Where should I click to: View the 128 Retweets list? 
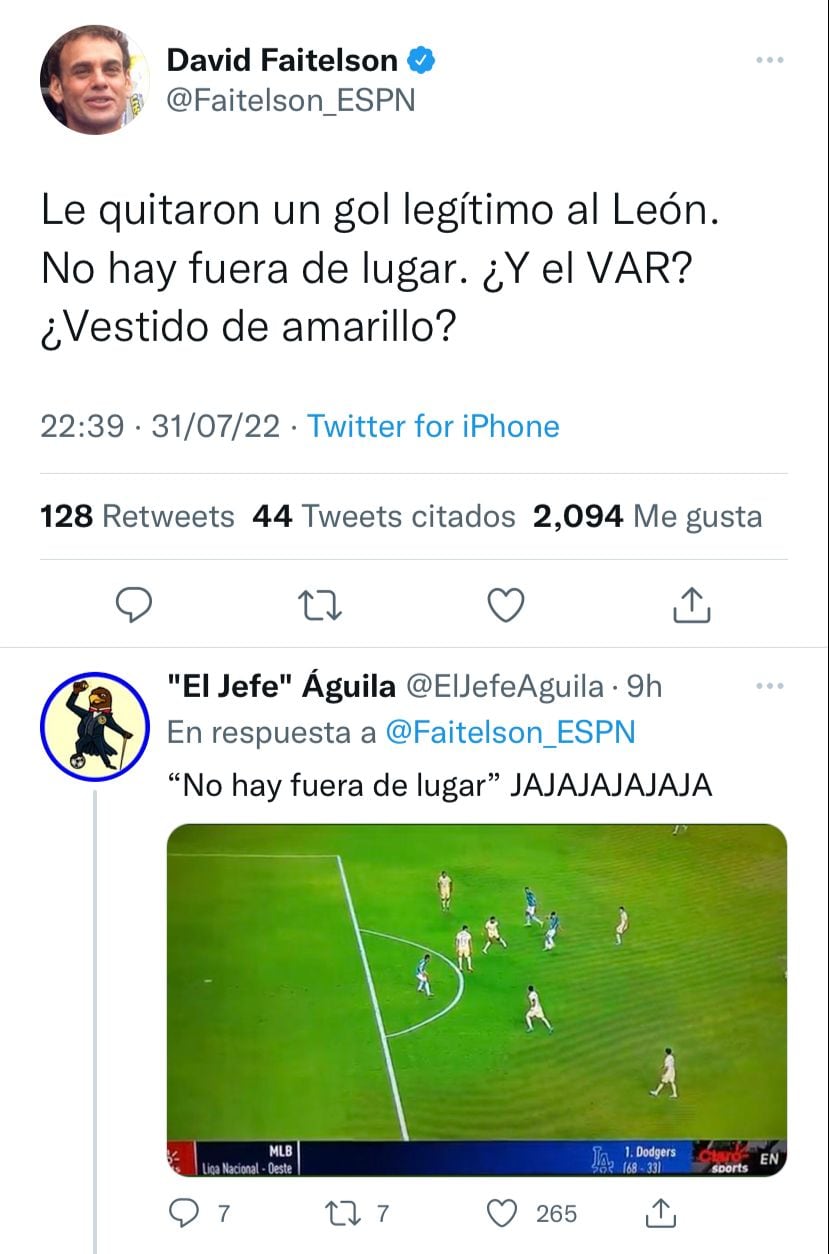tap(137, 516)
